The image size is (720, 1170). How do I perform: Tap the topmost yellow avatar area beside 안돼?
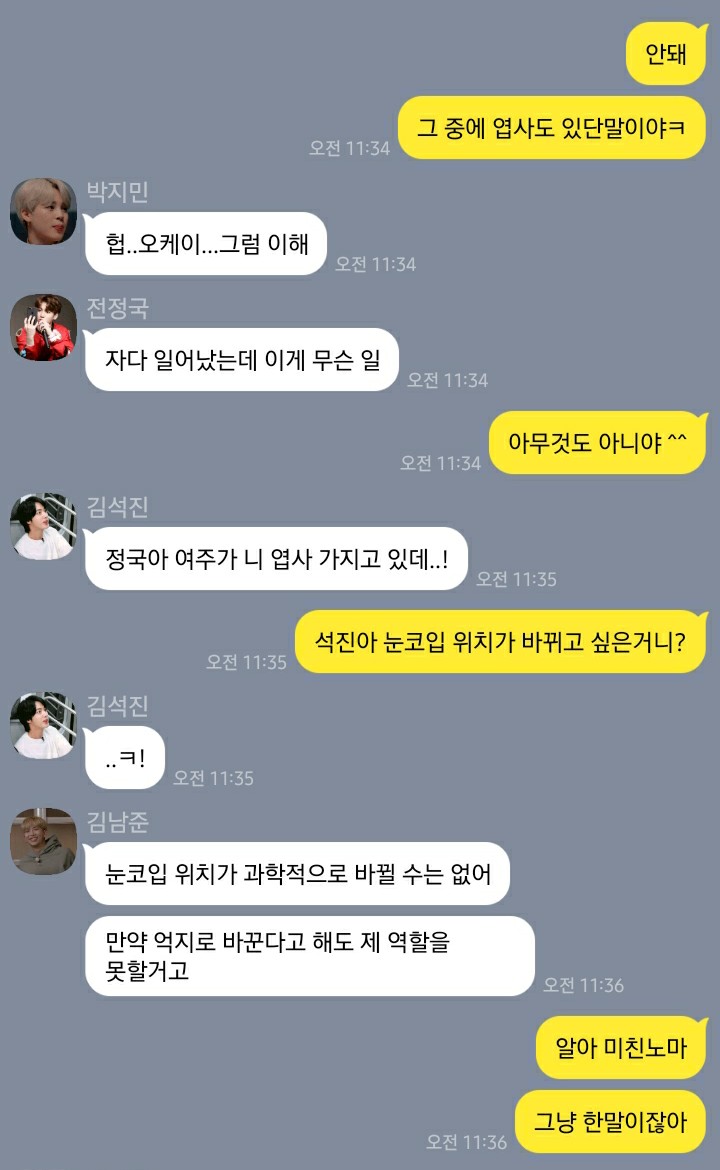[x=666, y=53]
